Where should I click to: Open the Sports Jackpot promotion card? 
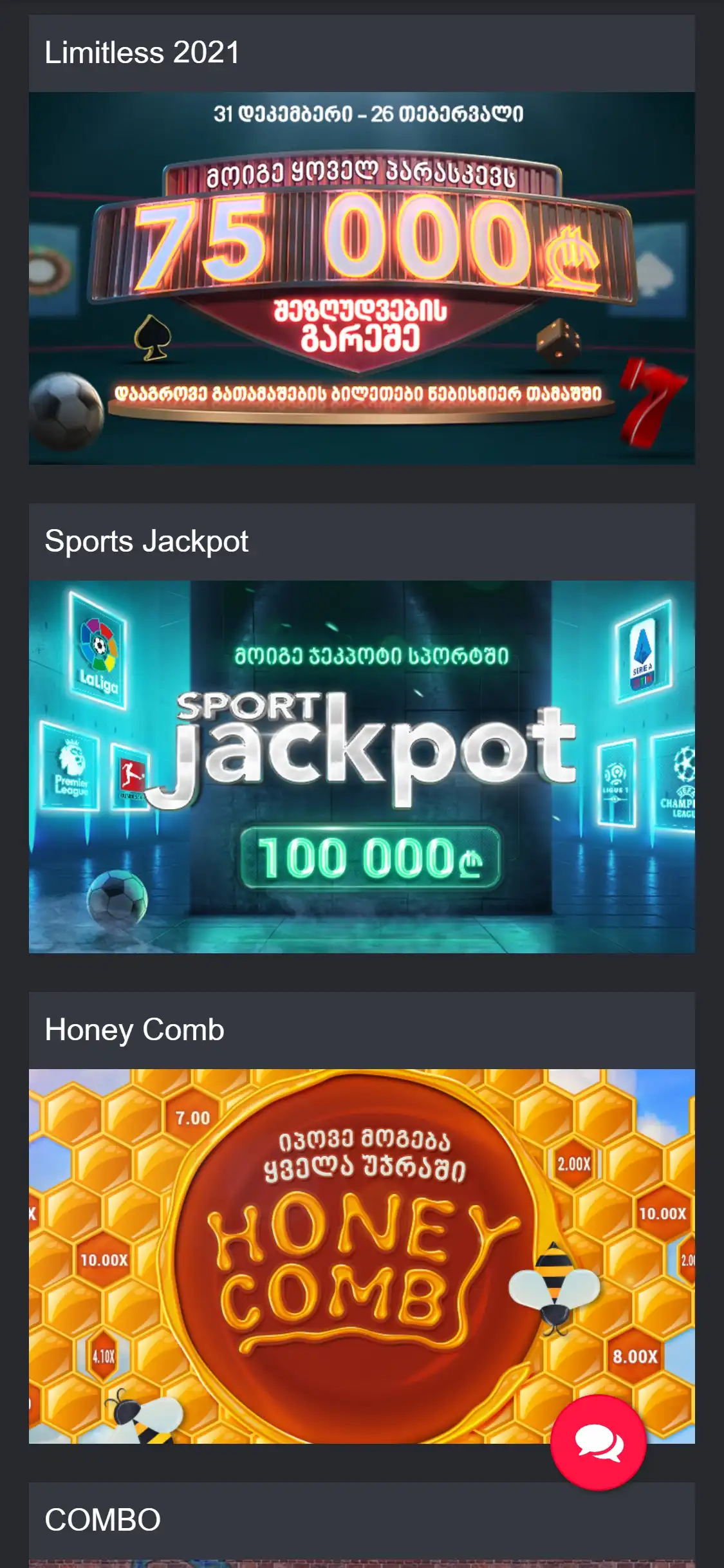click(362, 766)
